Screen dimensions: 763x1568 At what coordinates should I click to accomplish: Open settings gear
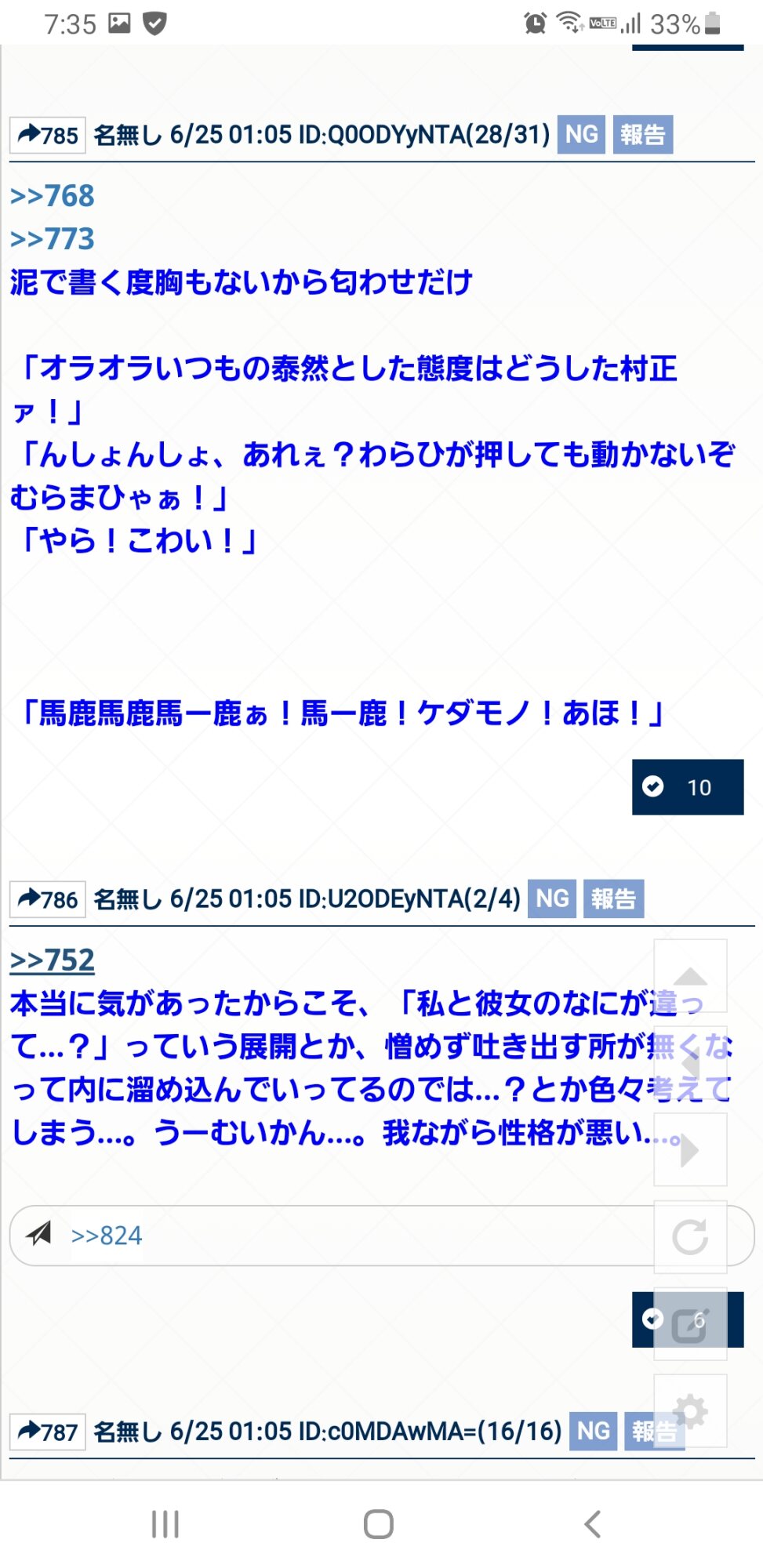[690, 1411]
